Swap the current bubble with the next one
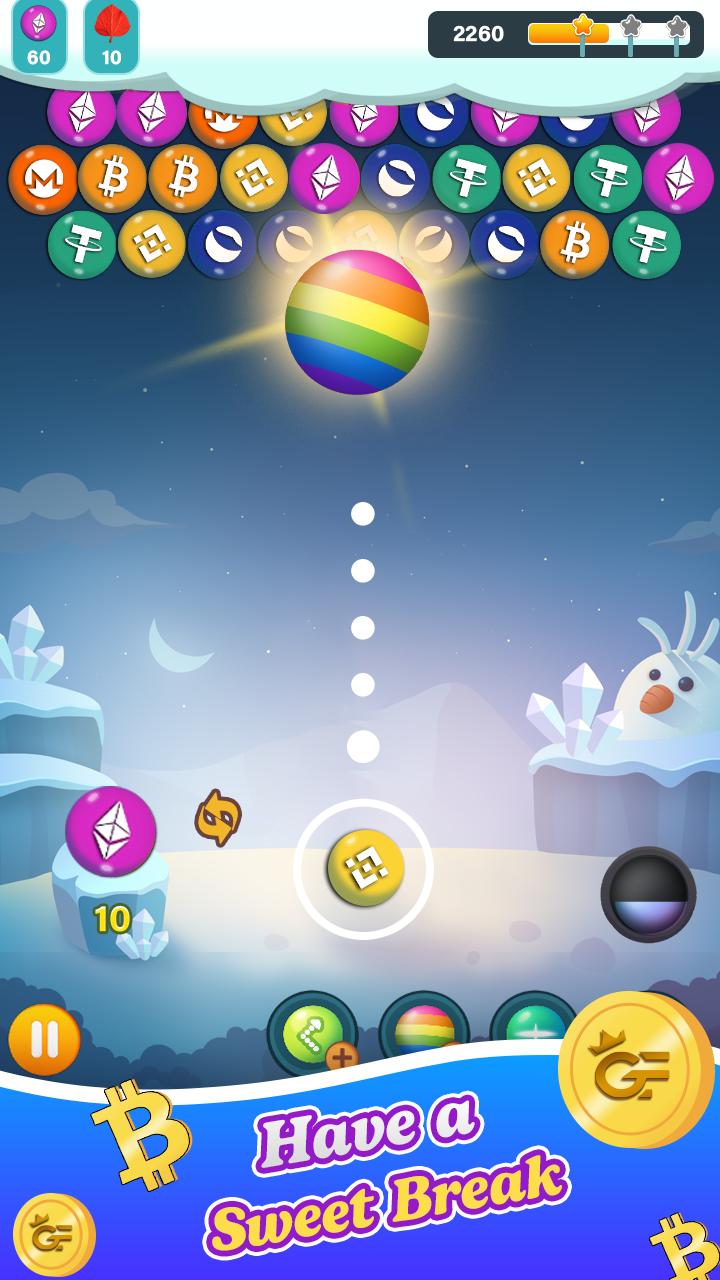Screen dimensions: 720x1280 tap(218, 818)
